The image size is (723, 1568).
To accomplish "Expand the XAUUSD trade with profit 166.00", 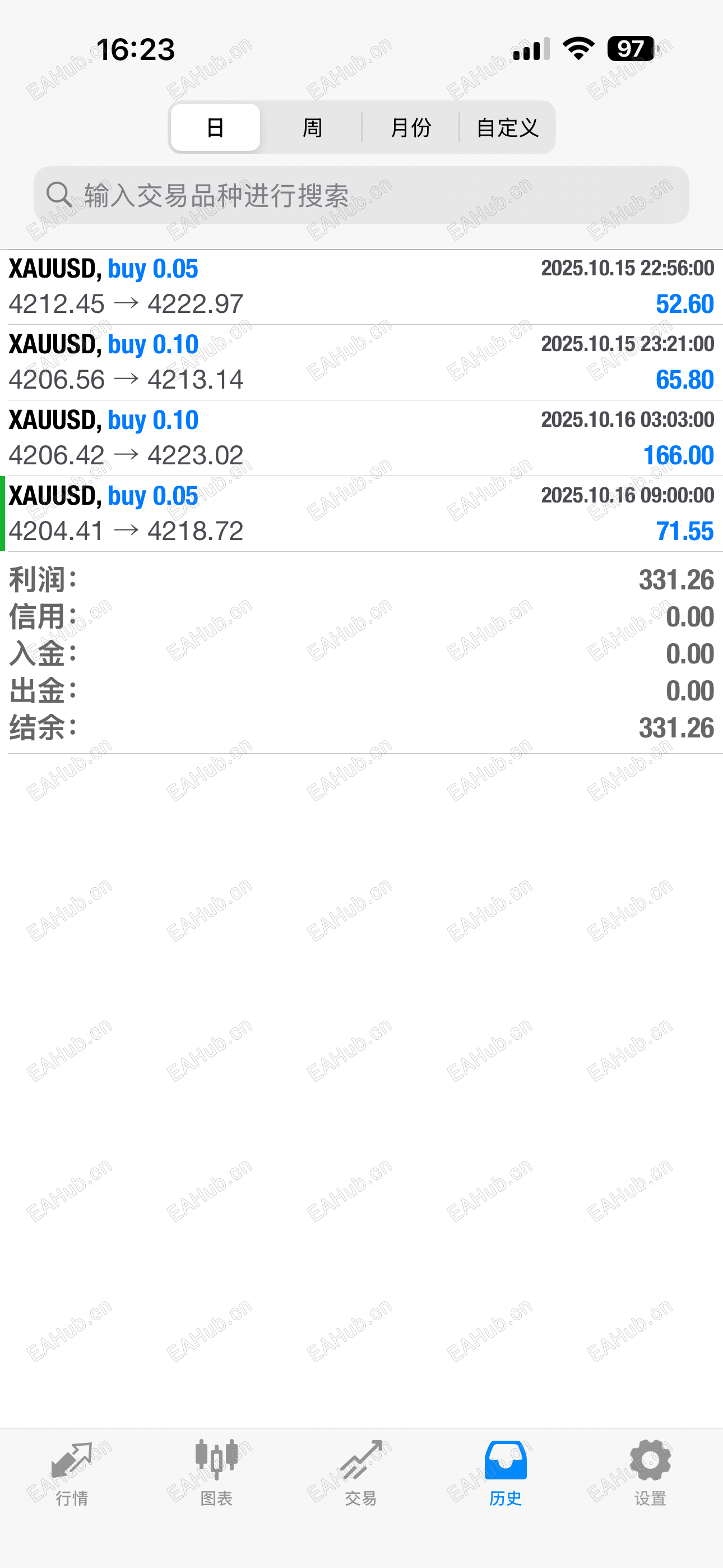I will click(361, 438).
